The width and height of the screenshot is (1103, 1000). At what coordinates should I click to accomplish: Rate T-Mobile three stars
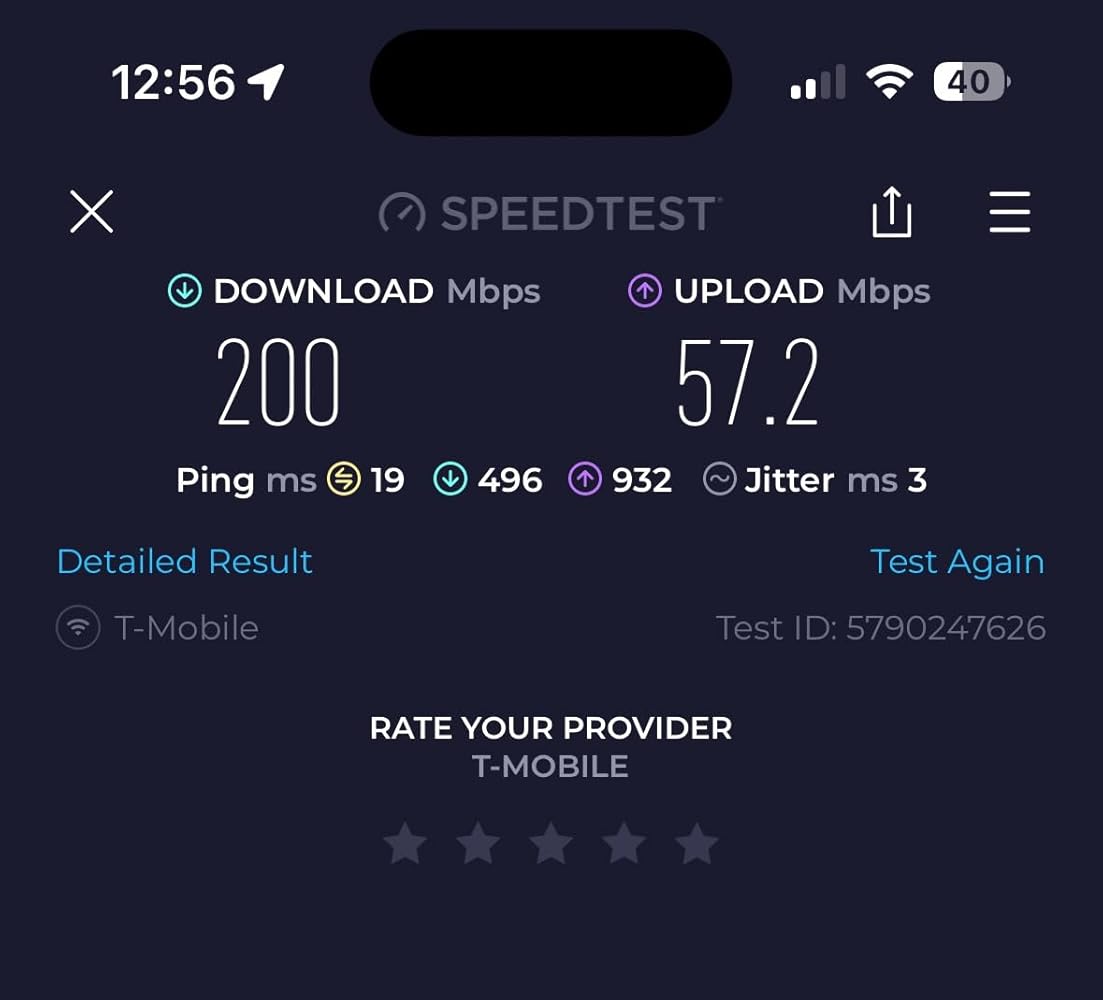pos(551,845)
